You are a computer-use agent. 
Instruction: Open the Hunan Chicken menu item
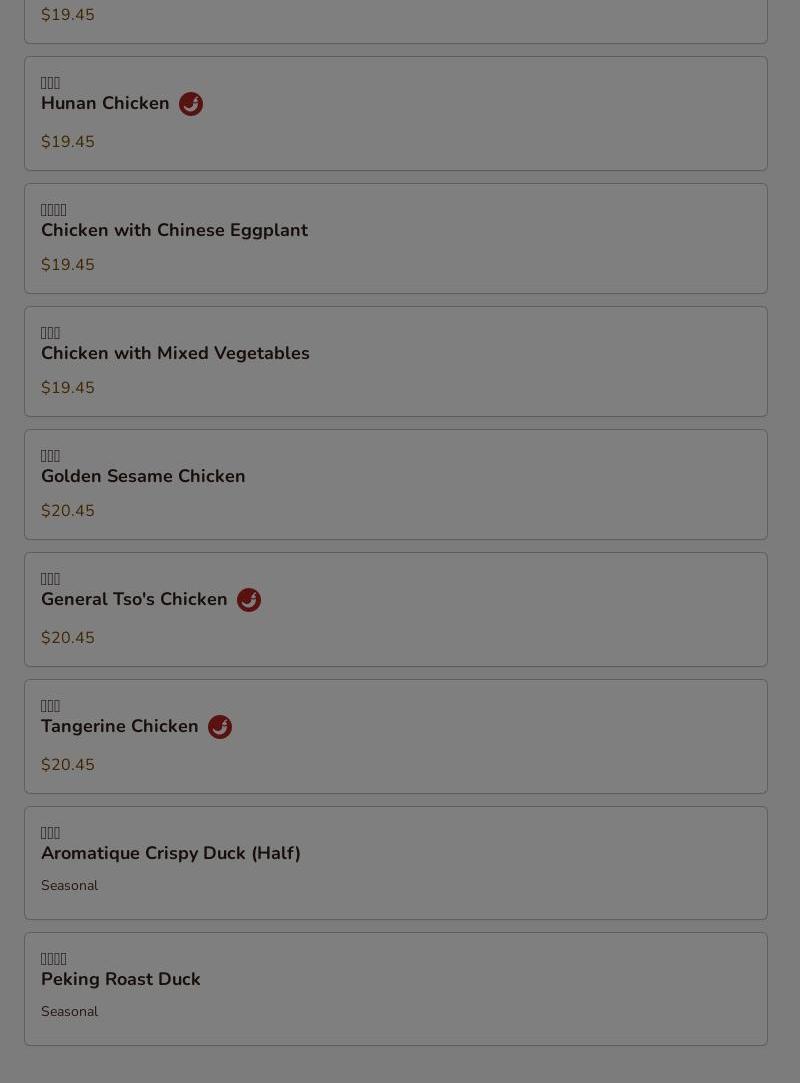pos(105,104)
